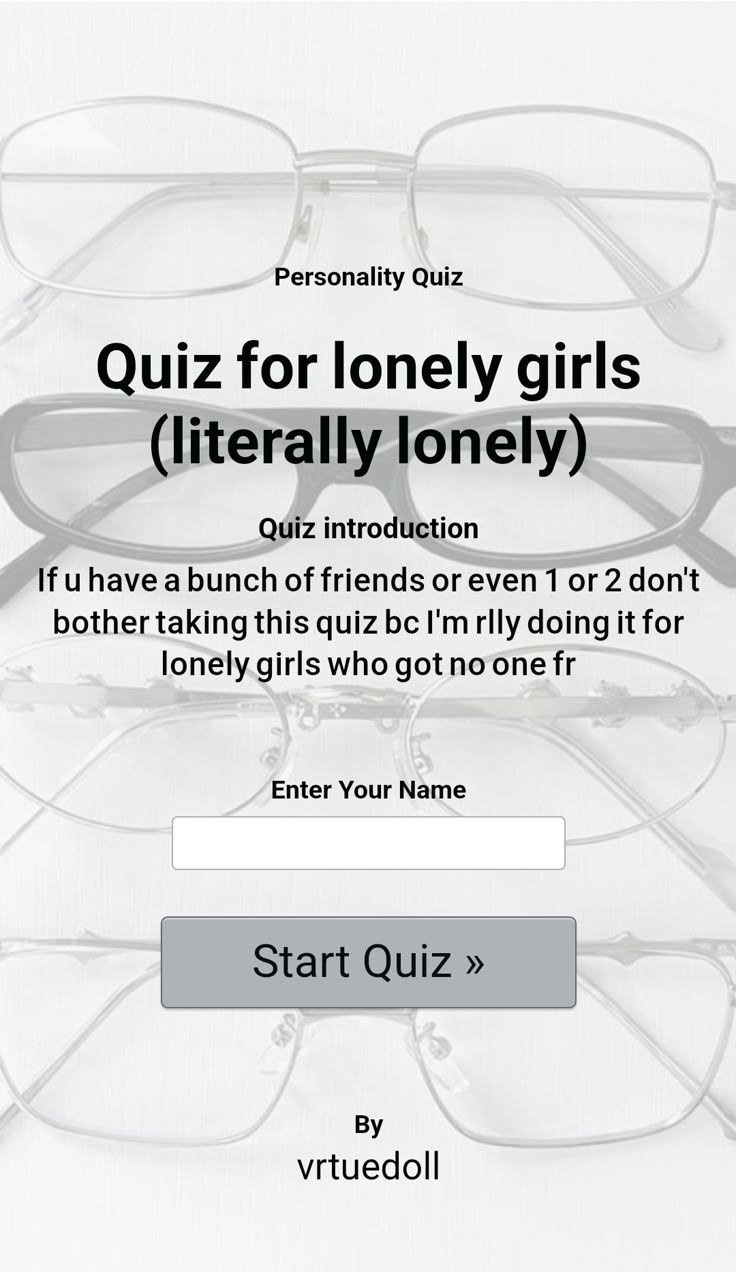Screen dimensions: 736x1272
Task: Start the quiz
Action: pyautogui.click(x=368, y=962)
